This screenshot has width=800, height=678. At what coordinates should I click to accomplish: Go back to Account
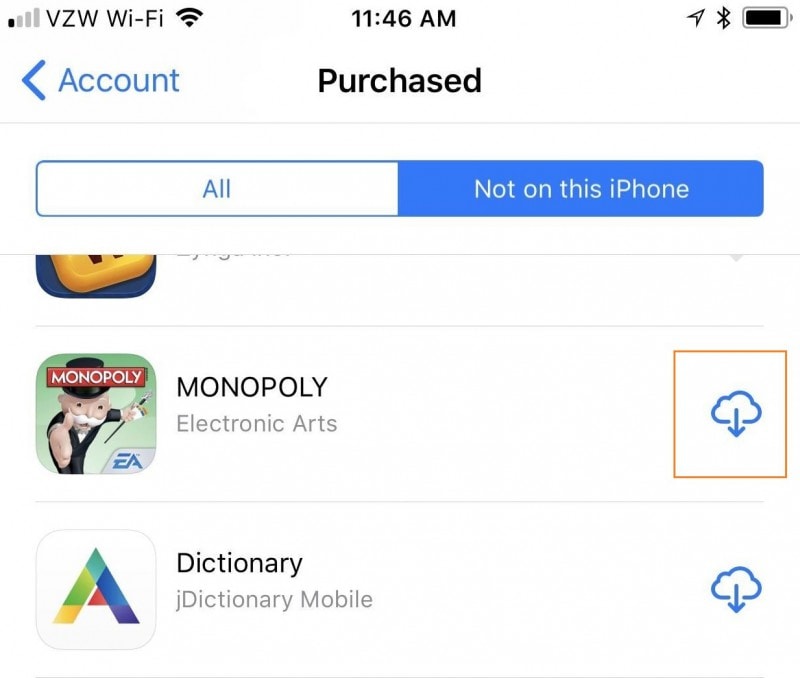coord(101,81)
